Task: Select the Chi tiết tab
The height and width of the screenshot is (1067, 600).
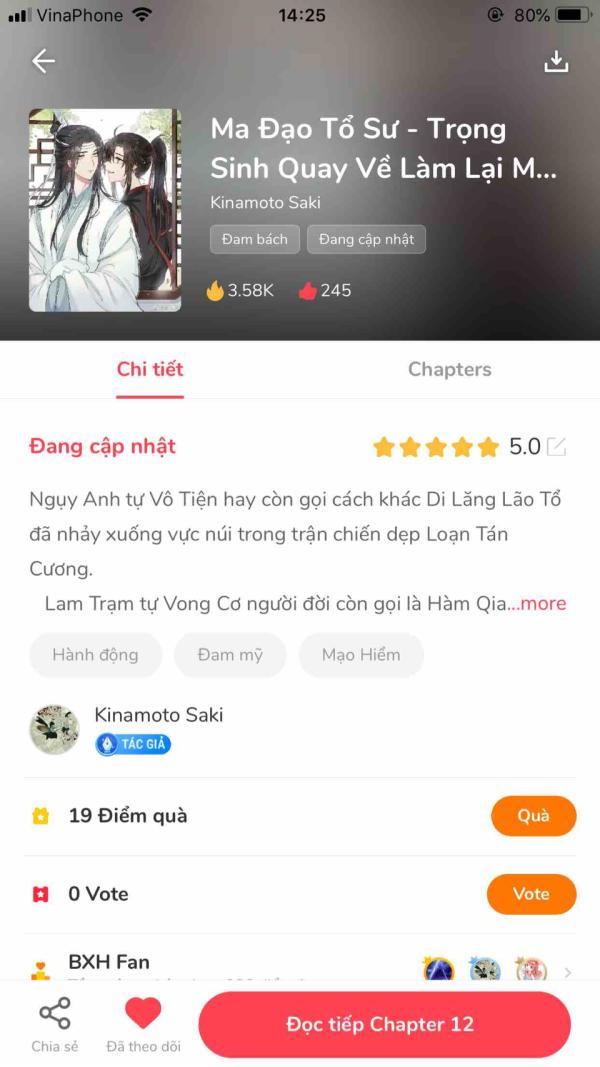Action: click(150, 369)
